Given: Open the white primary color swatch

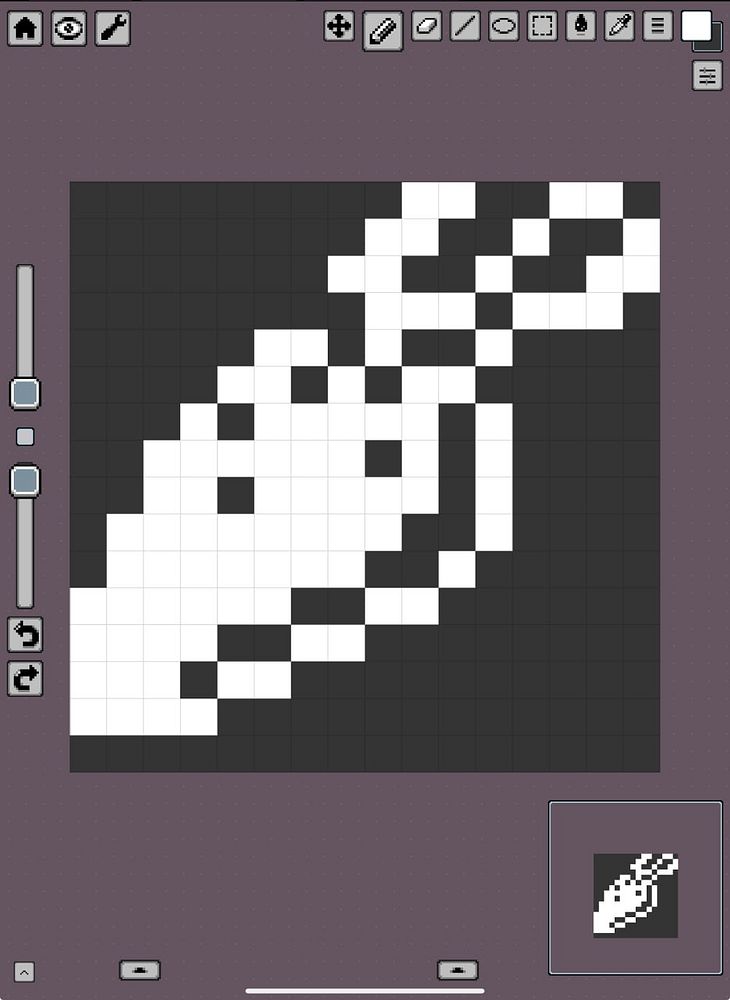Looking at the screenshot, I should coord(696,25).
